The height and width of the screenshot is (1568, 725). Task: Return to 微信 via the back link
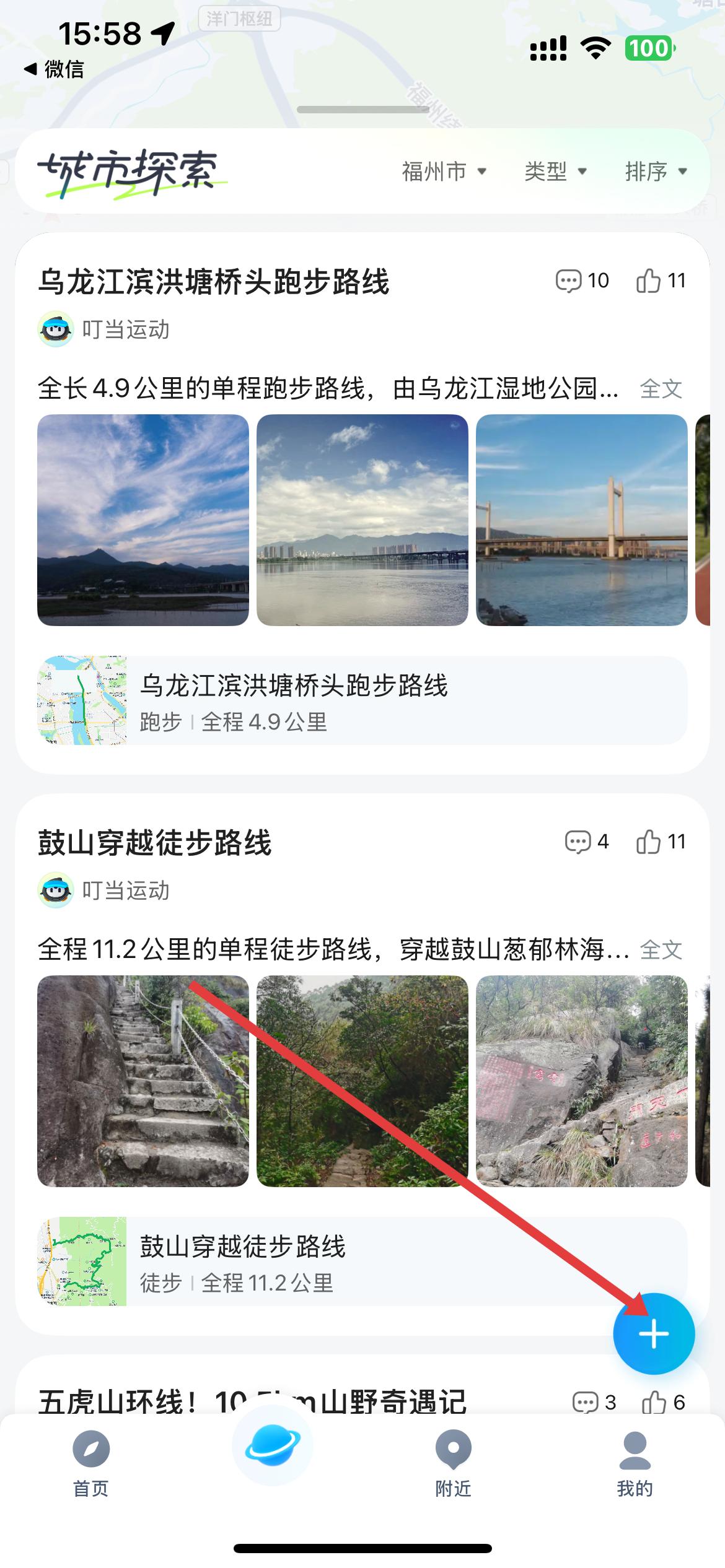55,69
